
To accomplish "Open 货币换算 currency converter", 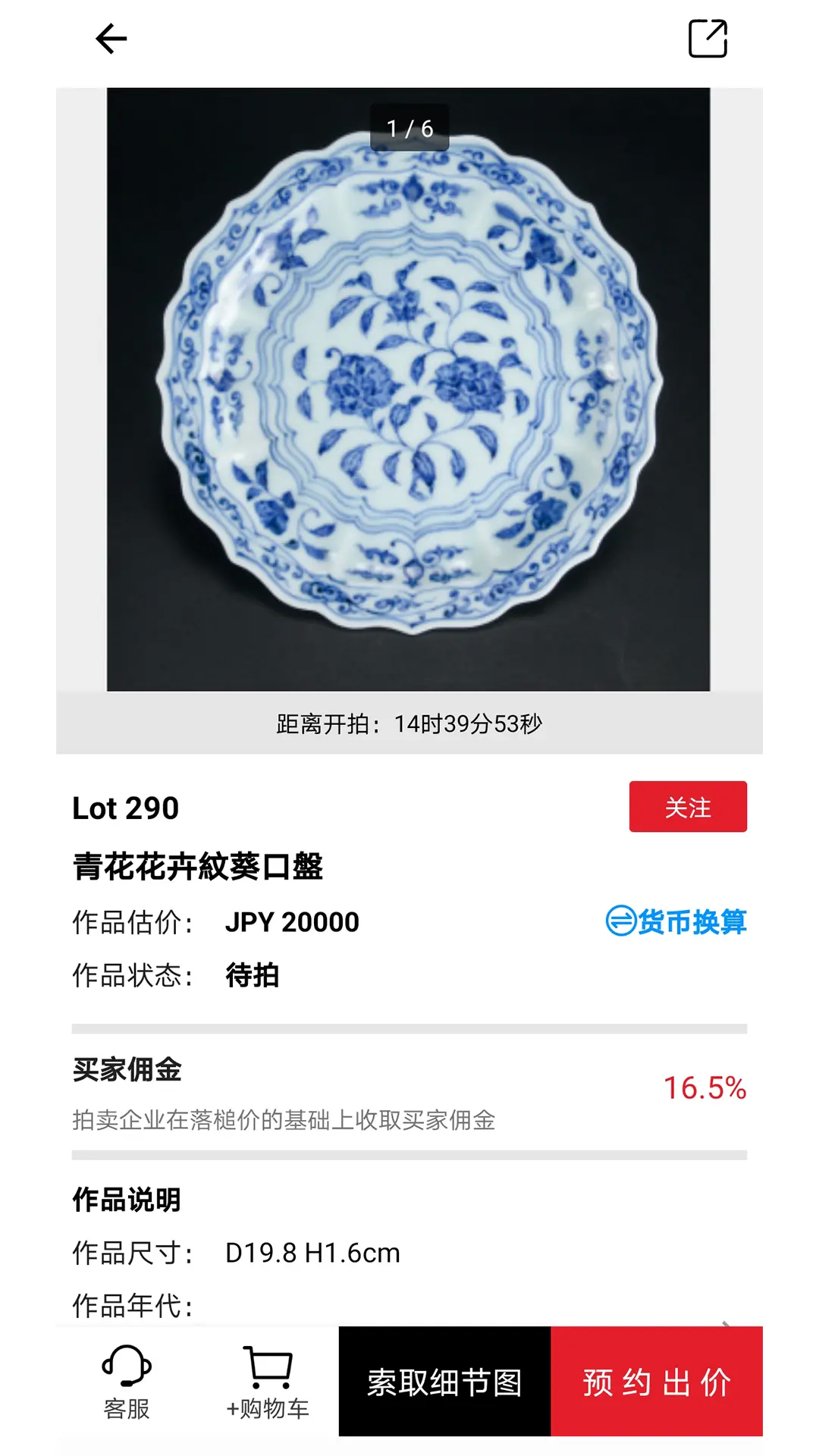I will [676, 921].
